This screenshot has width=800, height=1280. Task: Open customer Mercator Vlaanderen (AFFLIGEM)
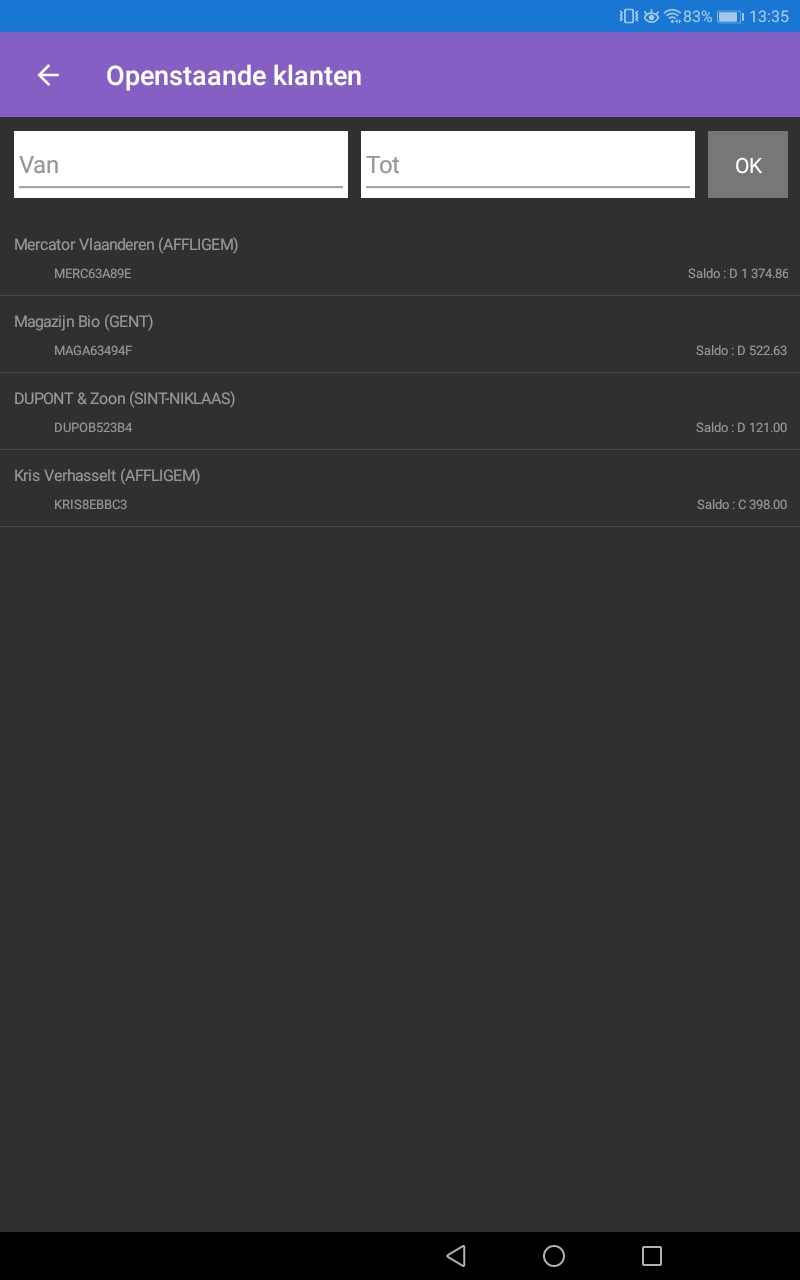400,258
